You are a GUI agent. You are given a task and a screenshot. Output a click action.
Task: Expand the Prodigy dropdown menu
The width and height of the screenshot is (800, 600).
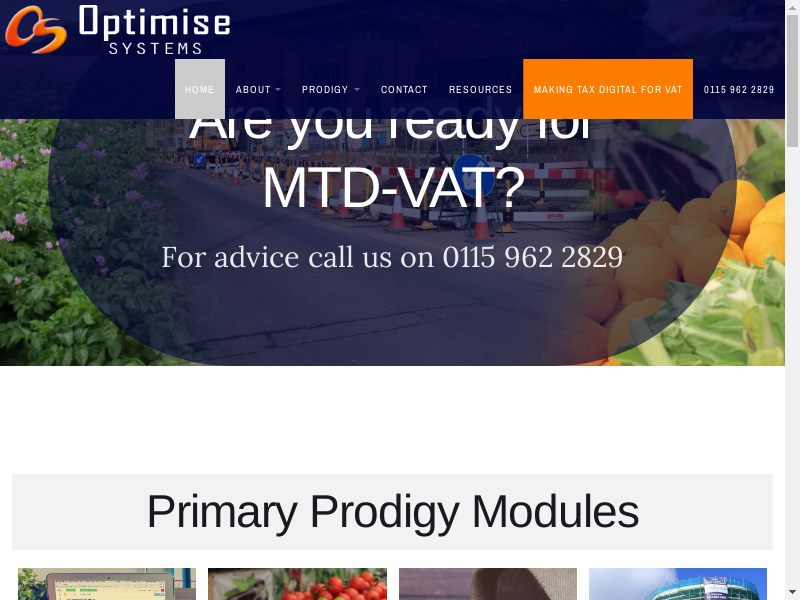(x=330, y=89)
